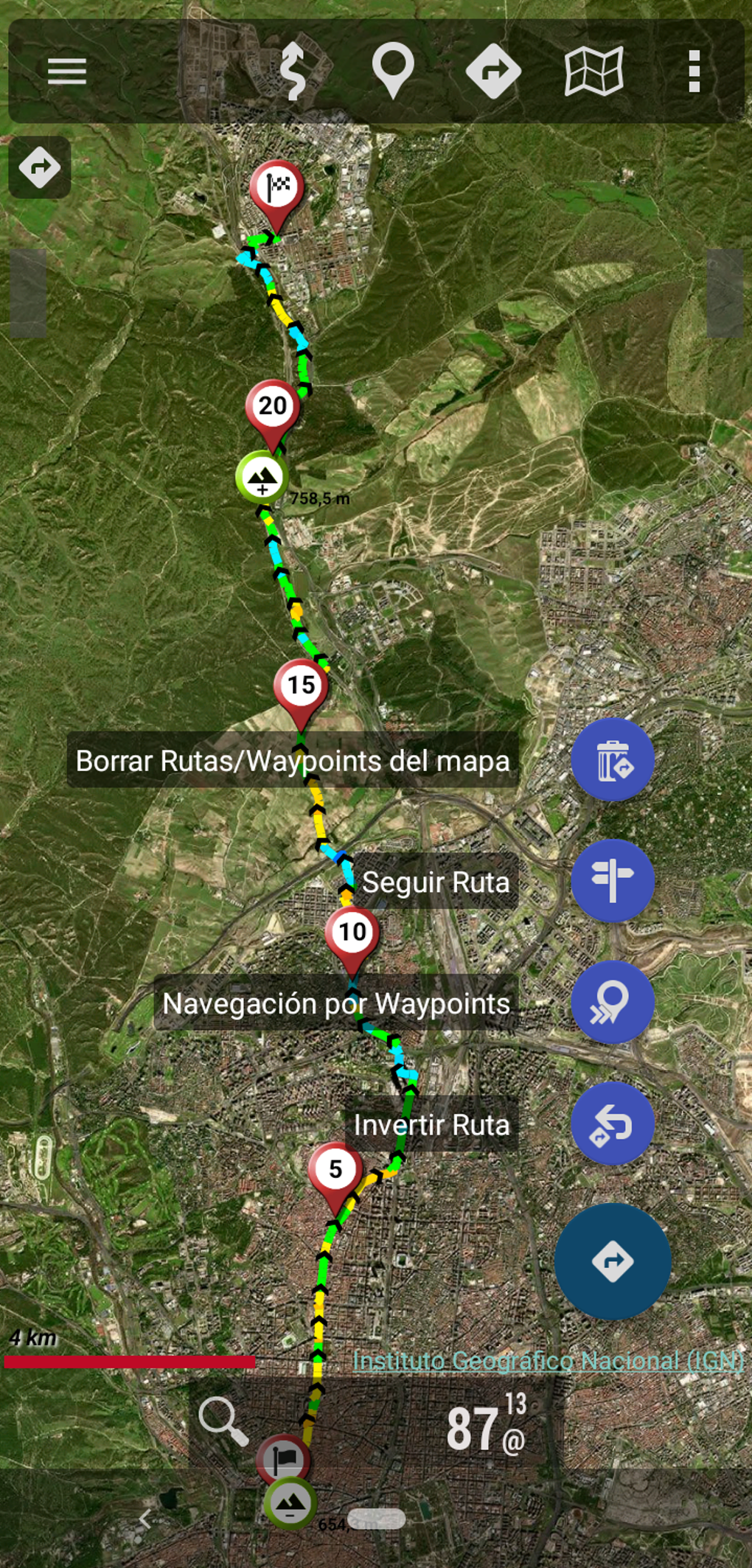Tap the 758,5 m maximum altitude marker

tap(262, 478)
